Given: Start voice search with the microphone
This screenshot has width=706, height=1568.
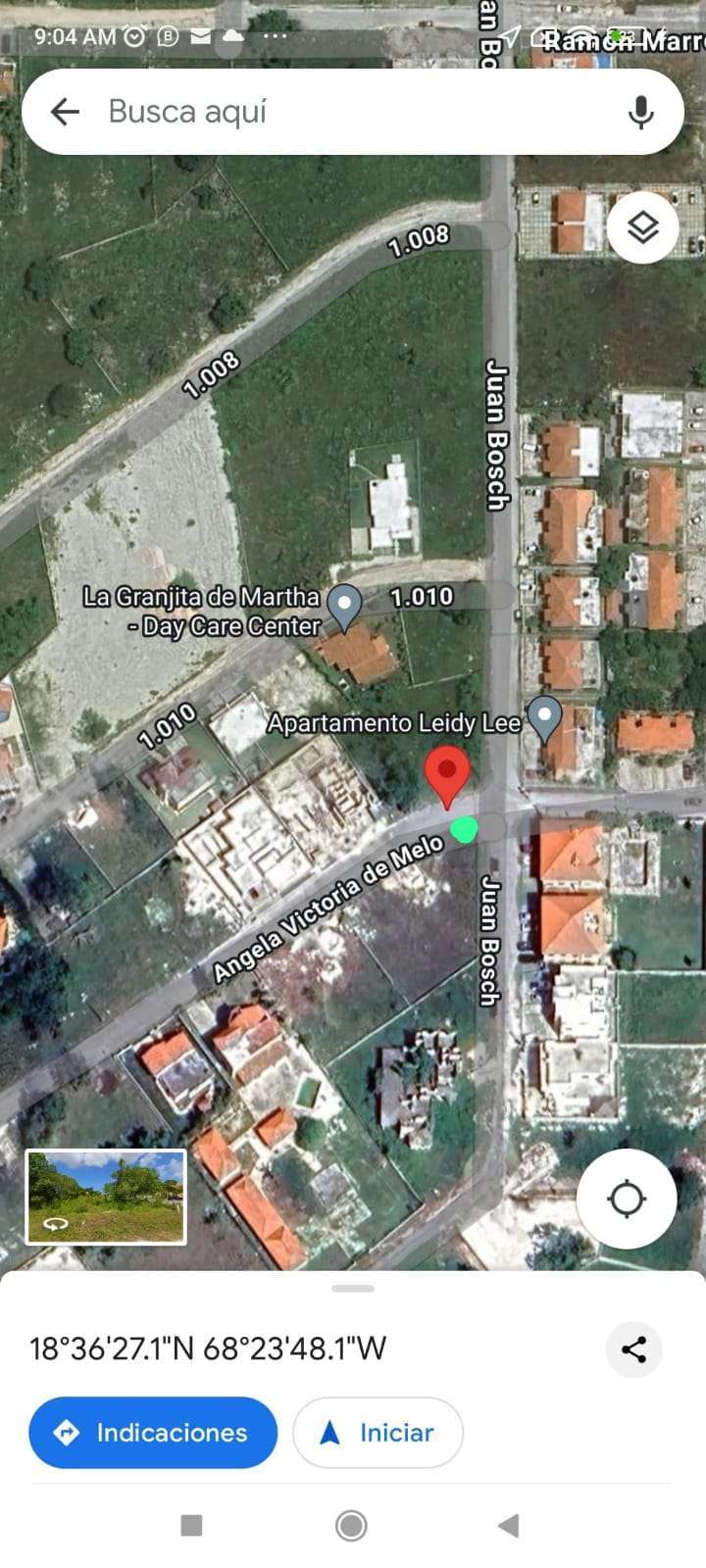Looking at the screenshot, I should coord(640,112).
